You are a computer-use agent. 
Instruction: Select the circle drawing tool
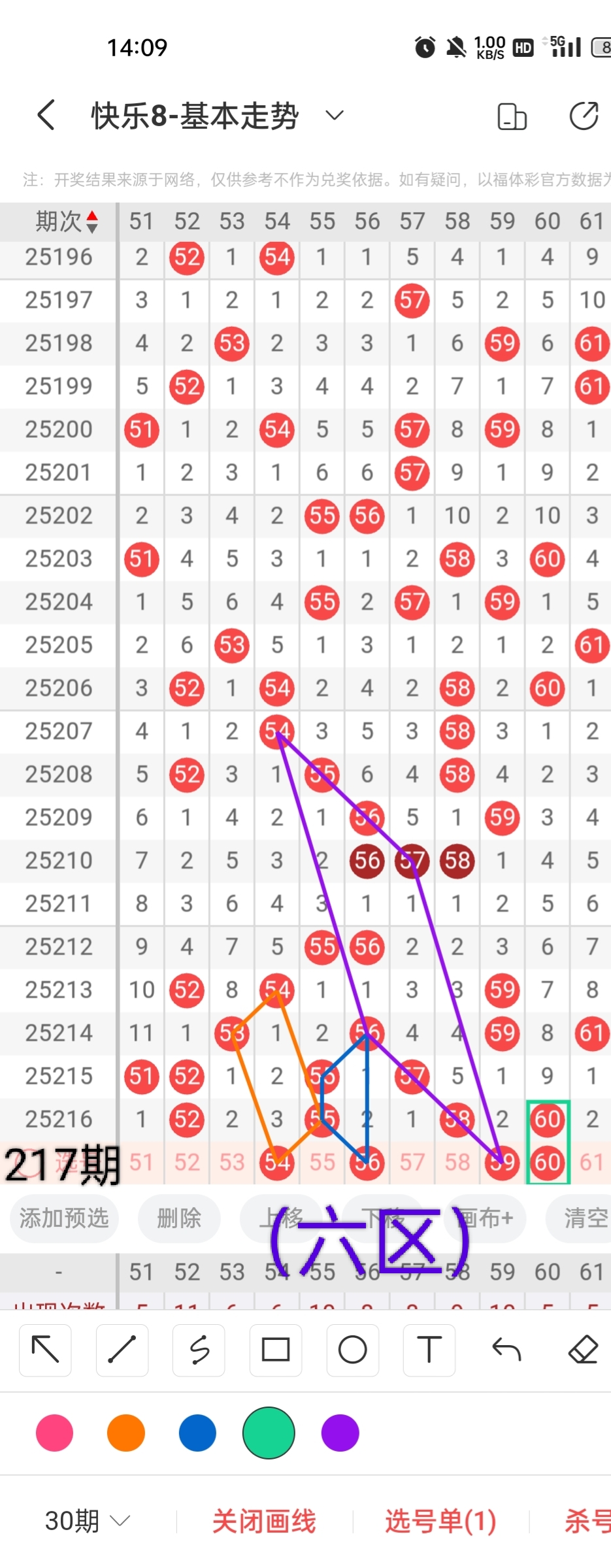(353, 1350)
